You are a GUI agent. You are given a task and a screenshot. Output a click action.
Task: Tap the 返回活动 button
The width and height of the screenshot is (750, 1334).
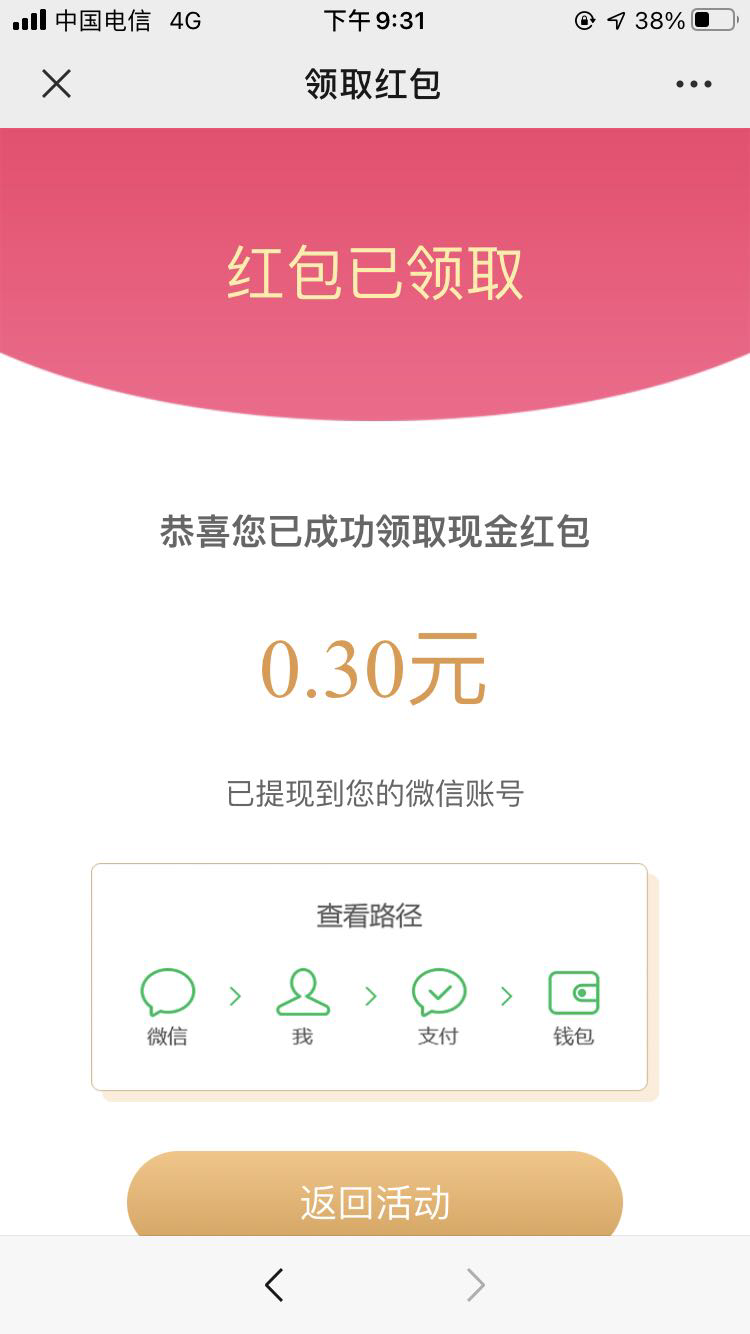(x=375, y=1198)
